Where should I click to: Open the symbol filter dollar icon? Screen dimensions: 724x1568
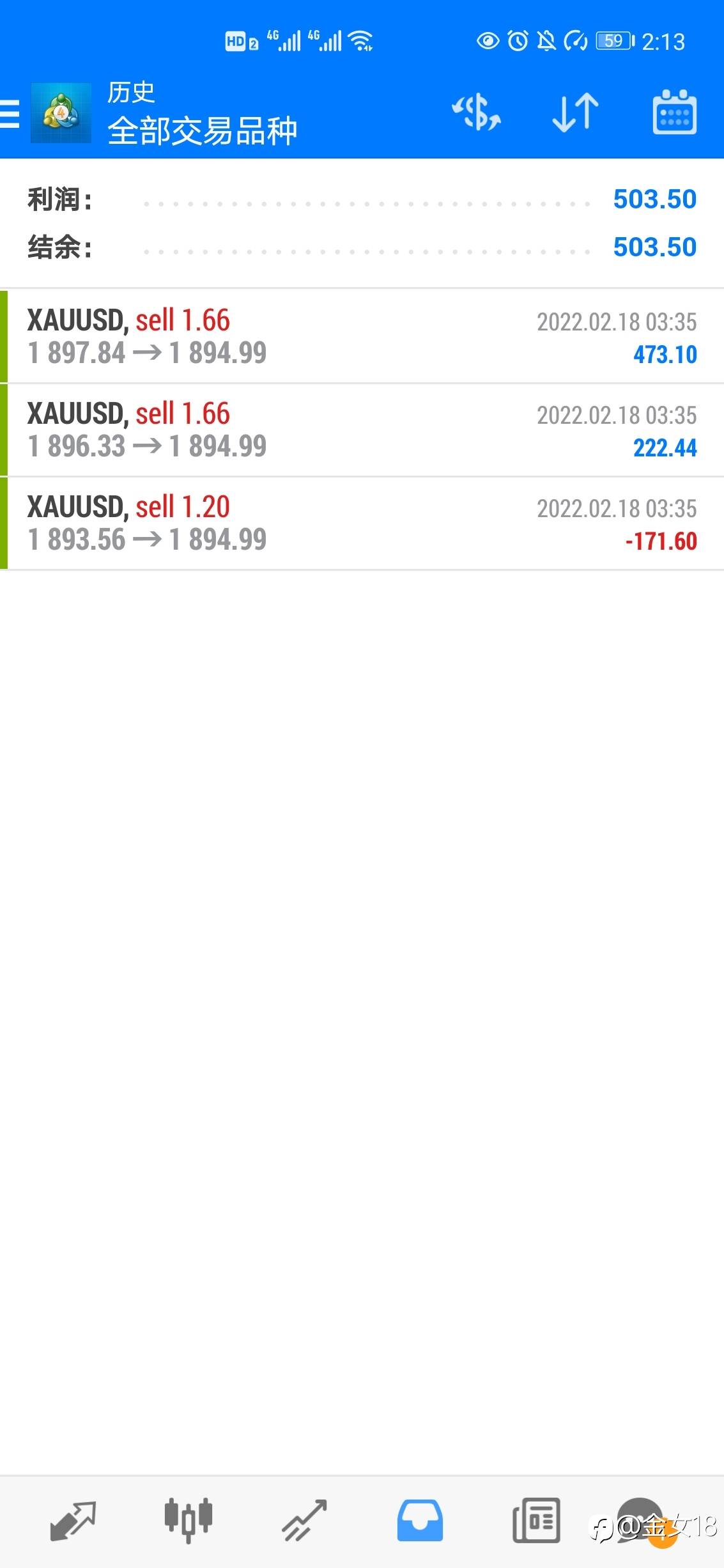coord(476,113)
